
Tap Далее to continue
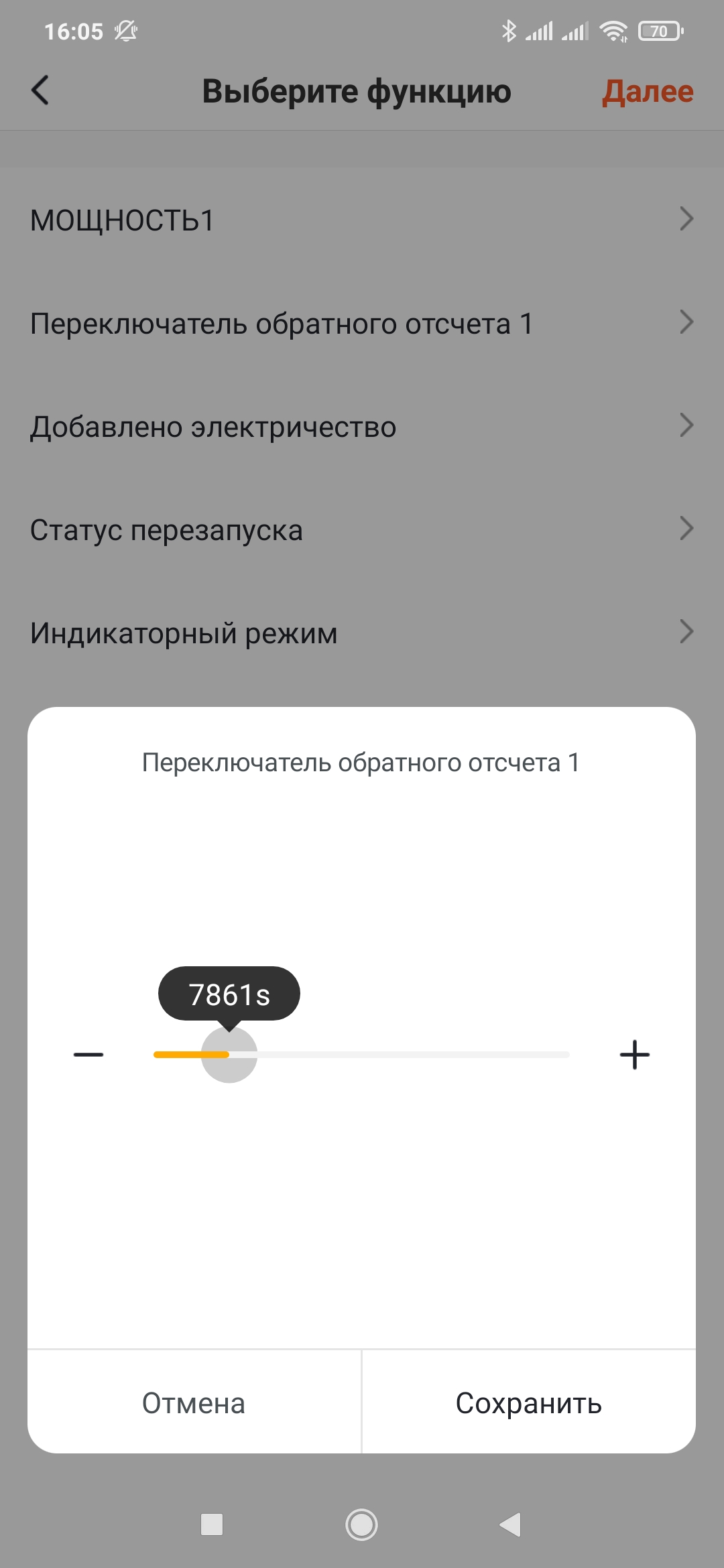coord(647,91)
